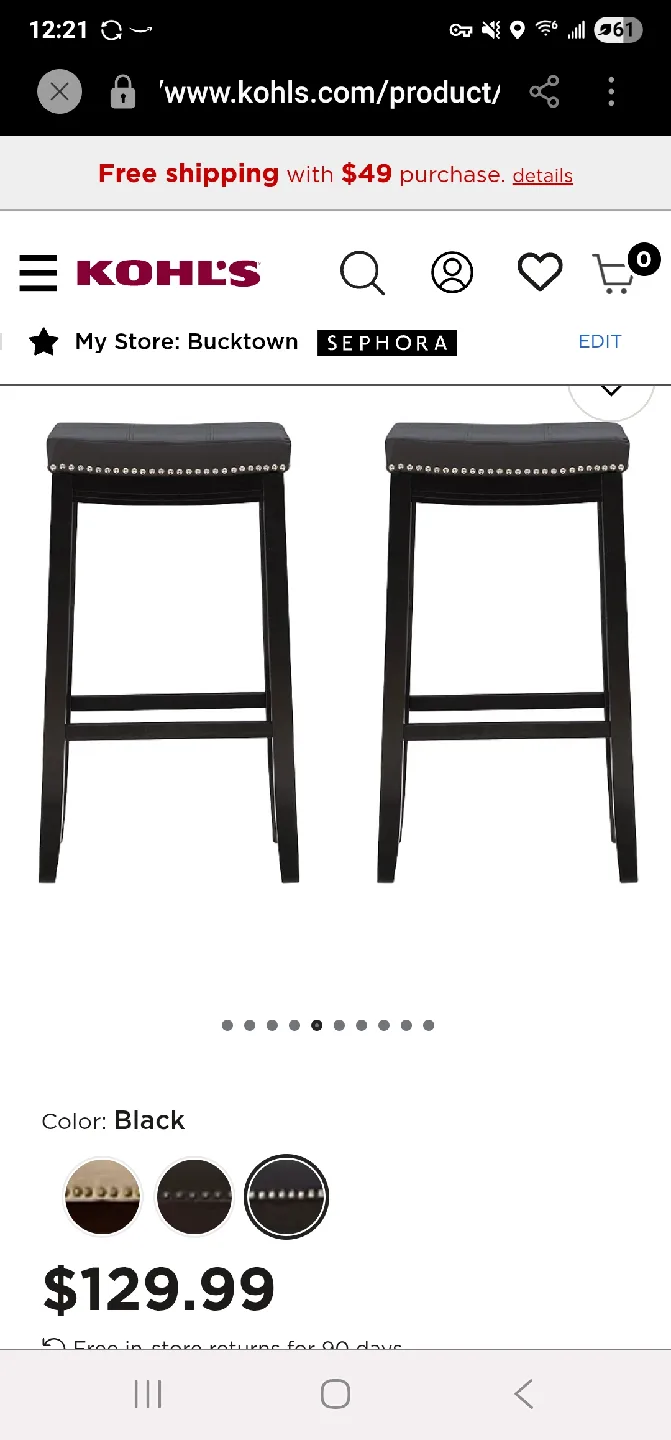Open recent apps
The height and width of the screenshot is (1440, 671).
(148, 1394)
